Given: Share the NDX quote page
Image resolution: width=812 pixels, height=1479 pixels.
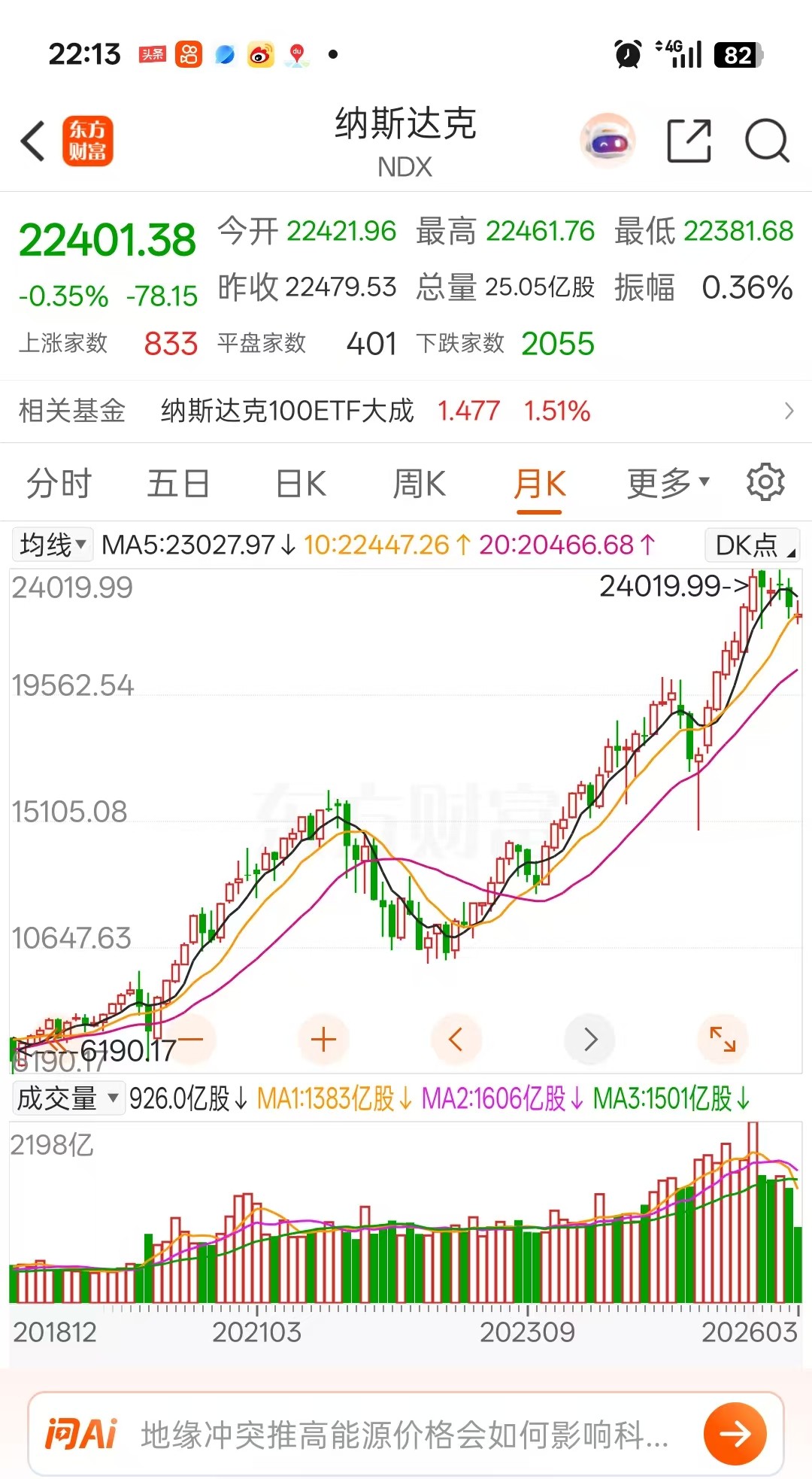Looking at the screenshot, I should 689,141.
